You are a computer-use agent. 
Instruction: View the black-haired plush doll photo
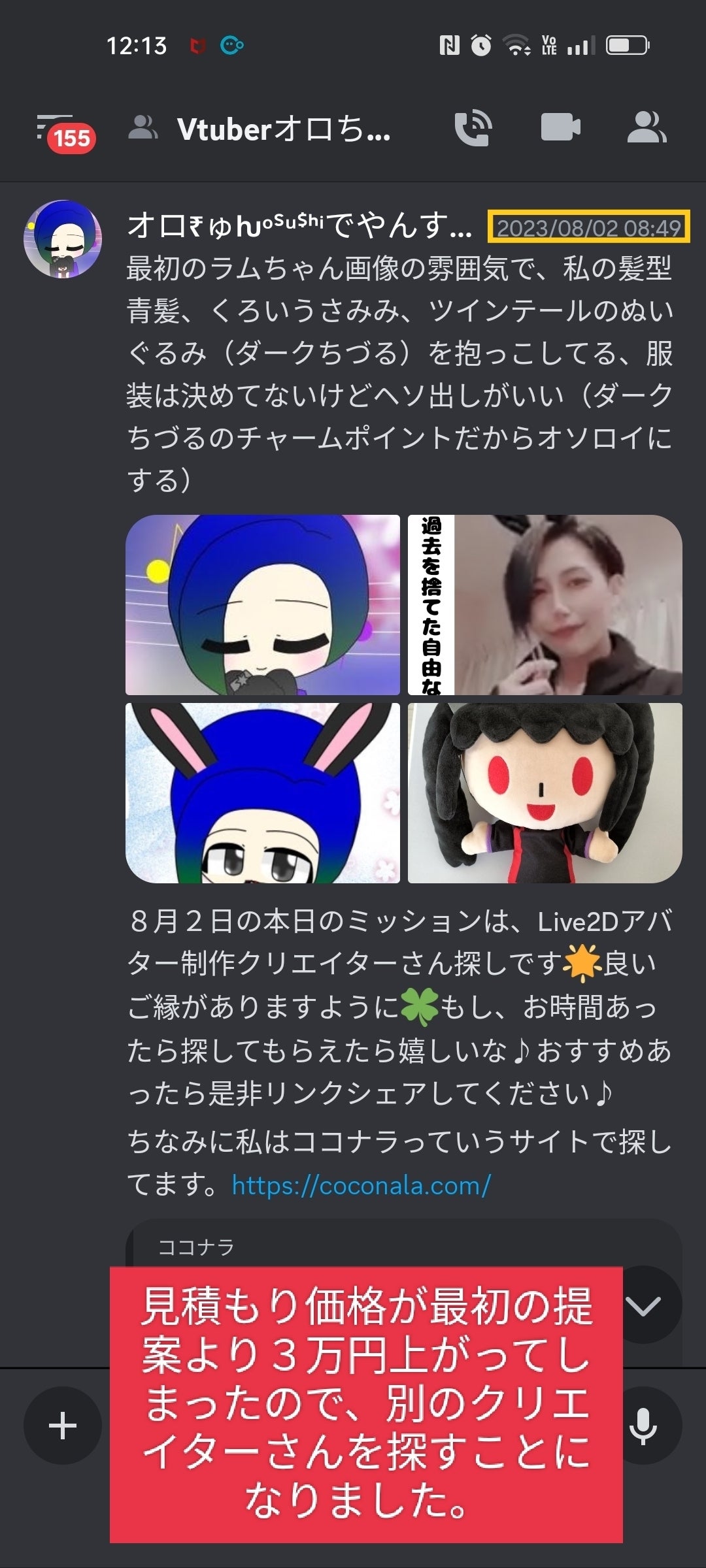point(545,792)
